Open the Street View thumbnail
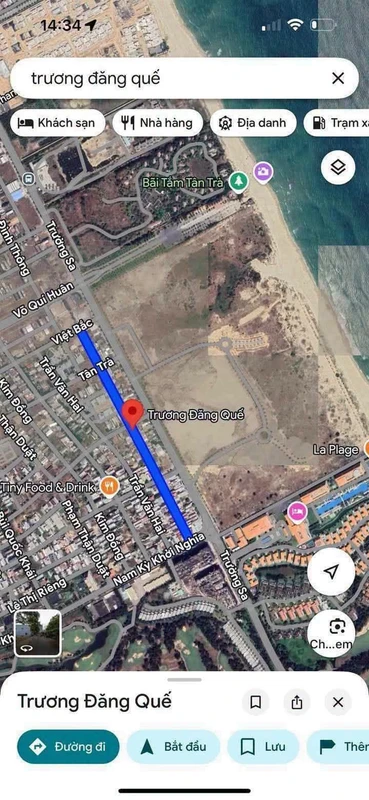This screenshot has height=800, width=369. click(x=38, y=633)
